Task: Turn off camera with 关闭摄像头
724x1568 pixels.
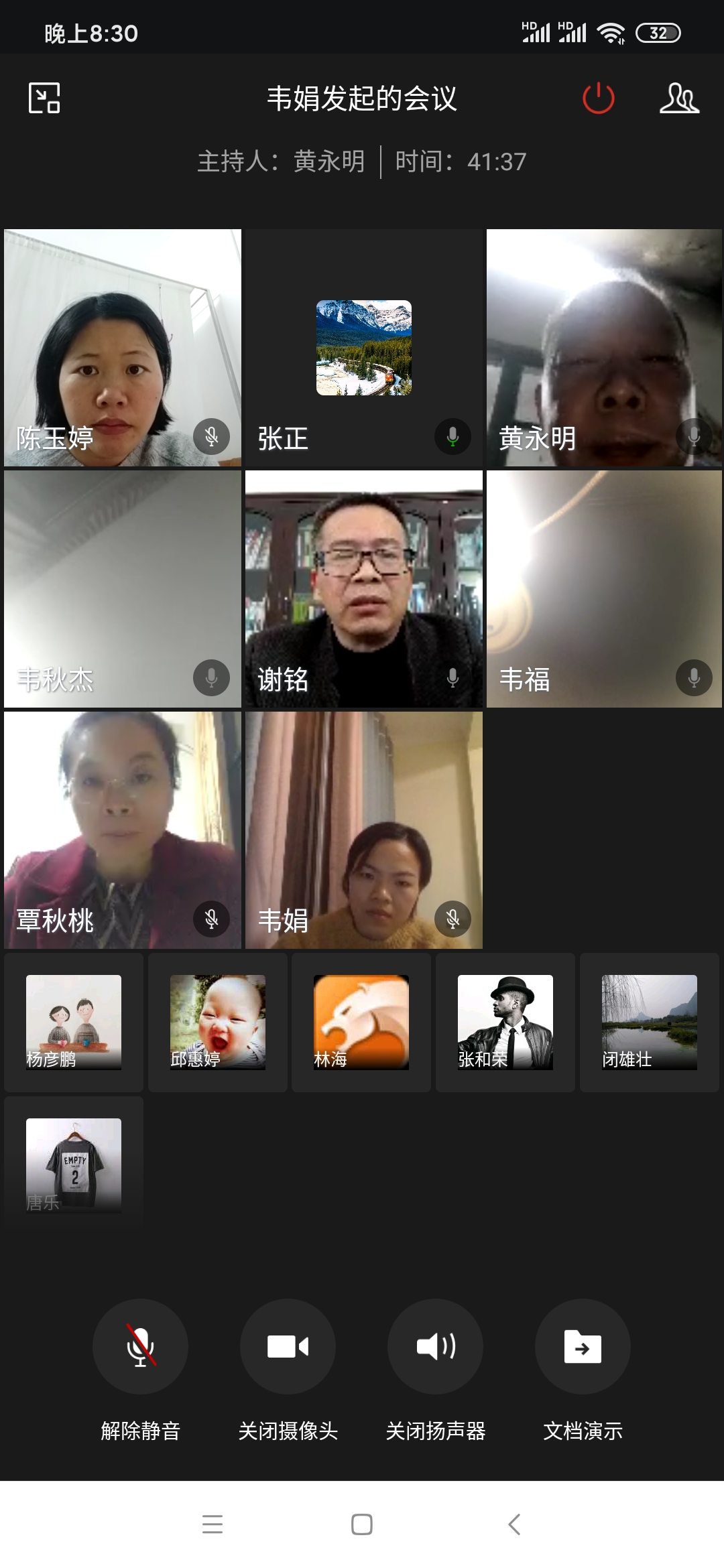Action: [288, 1346]
